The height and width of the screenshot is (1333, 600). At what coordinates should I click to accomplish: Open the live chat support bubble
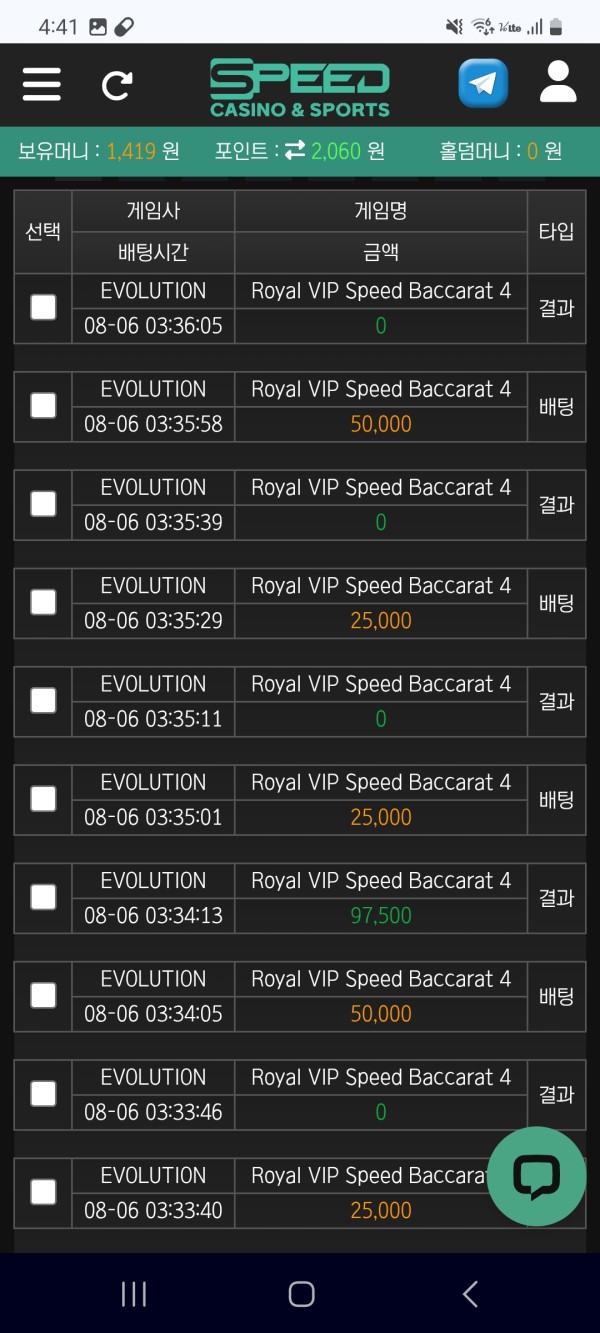(536, 1176)
